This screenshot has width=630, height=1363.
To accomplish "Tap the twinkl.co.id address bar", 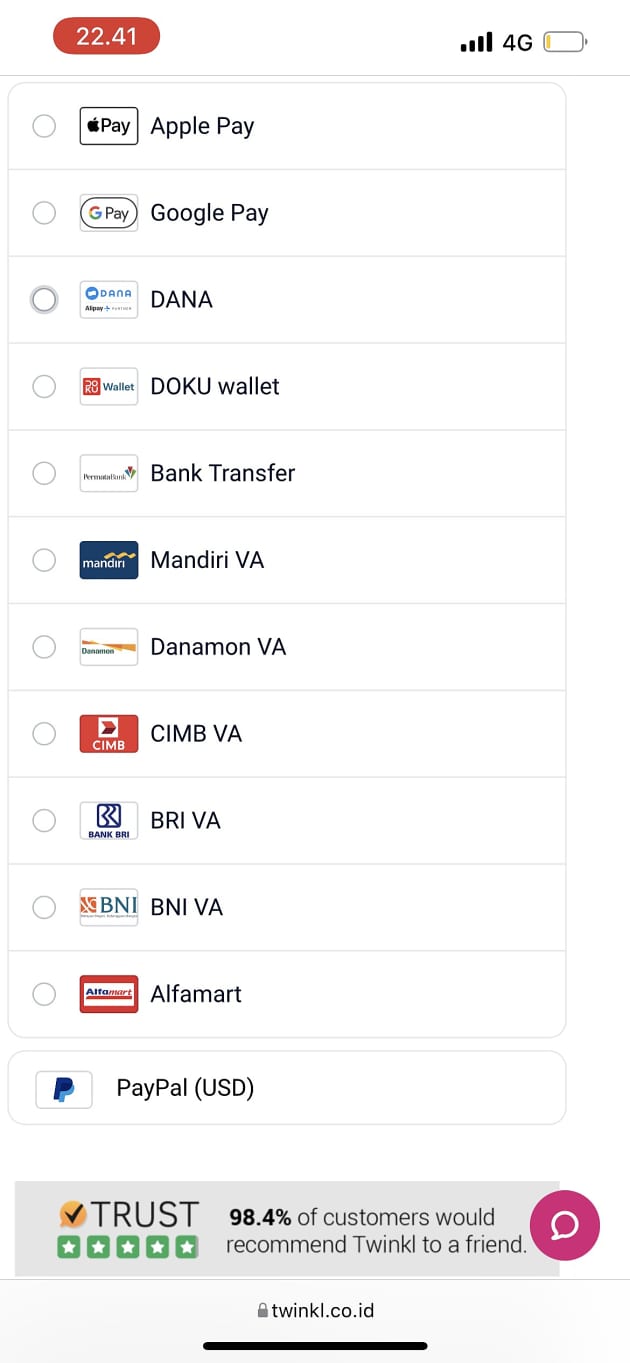I will tap(316, 1310).
